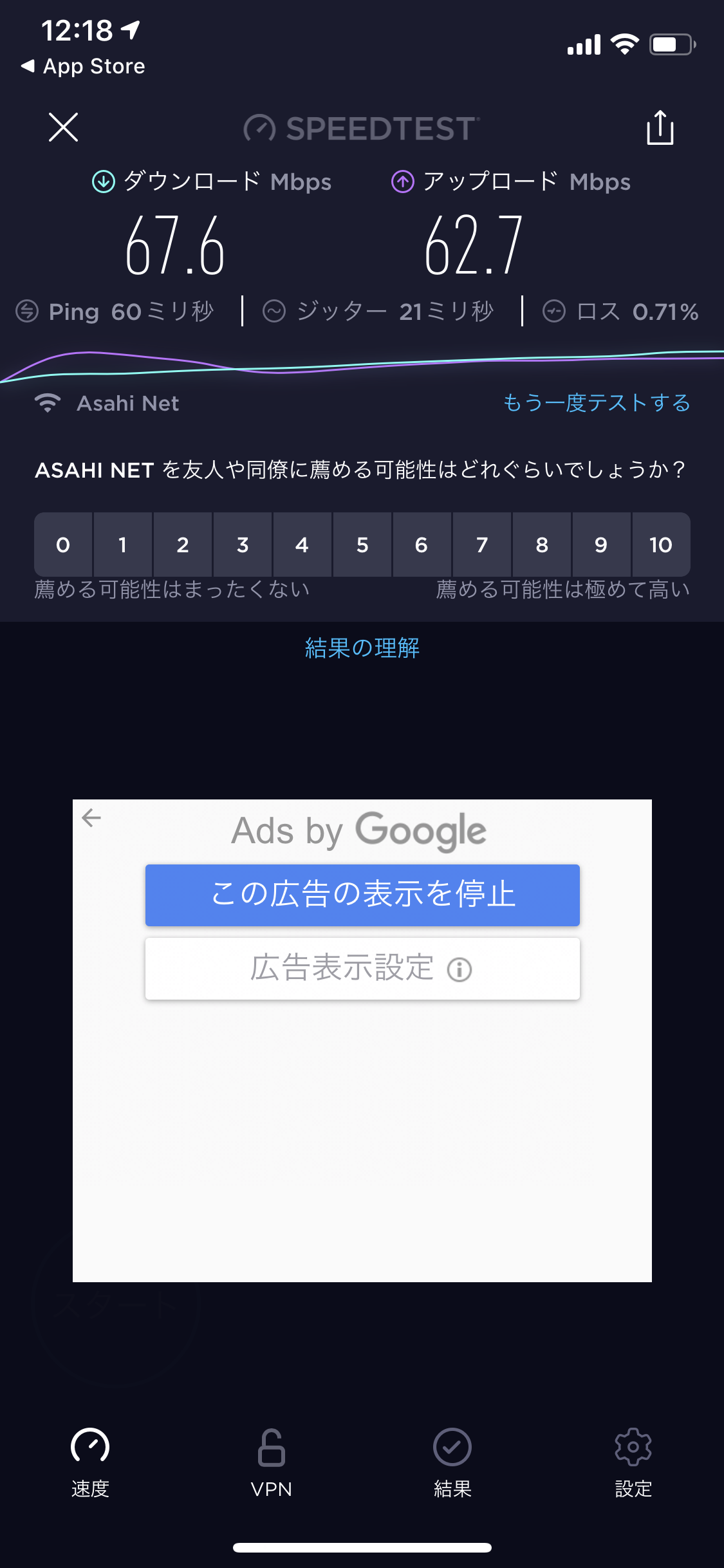This screenshot has height=1568, width=724.
Task: Tap この広告の表示を停止 button
Action: [362, 895]
